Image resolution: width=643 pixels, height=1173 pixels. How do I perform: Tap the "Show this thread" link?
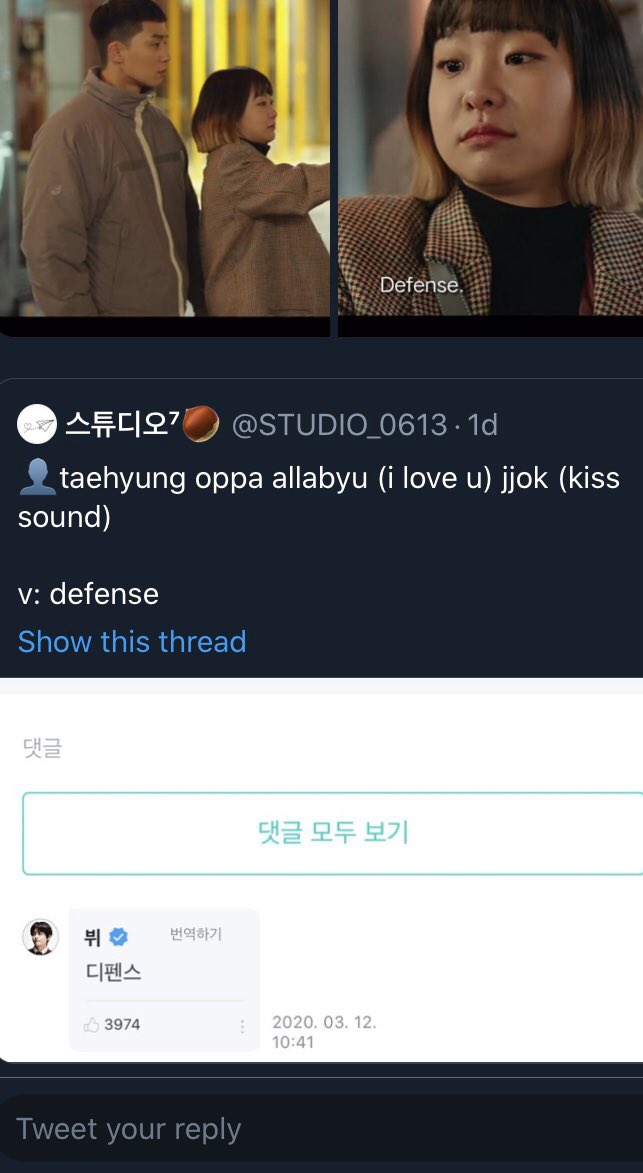[132, 641]
